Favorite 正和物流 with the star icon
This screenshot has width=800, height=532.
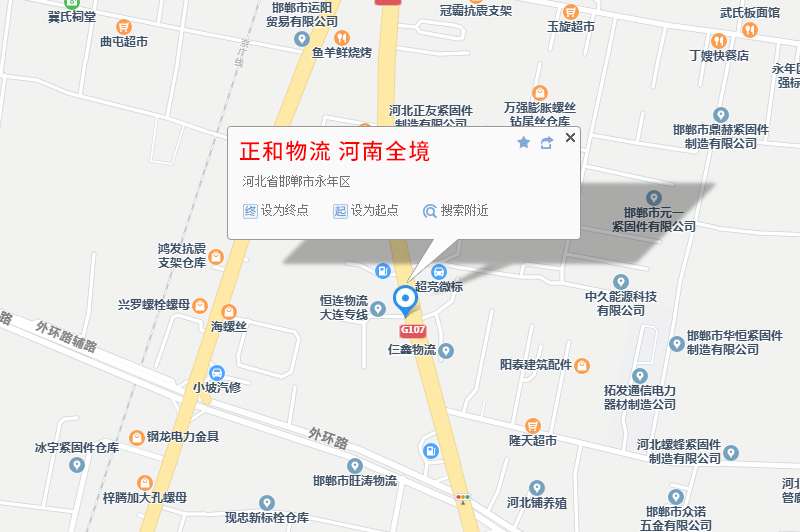[523, 143]
